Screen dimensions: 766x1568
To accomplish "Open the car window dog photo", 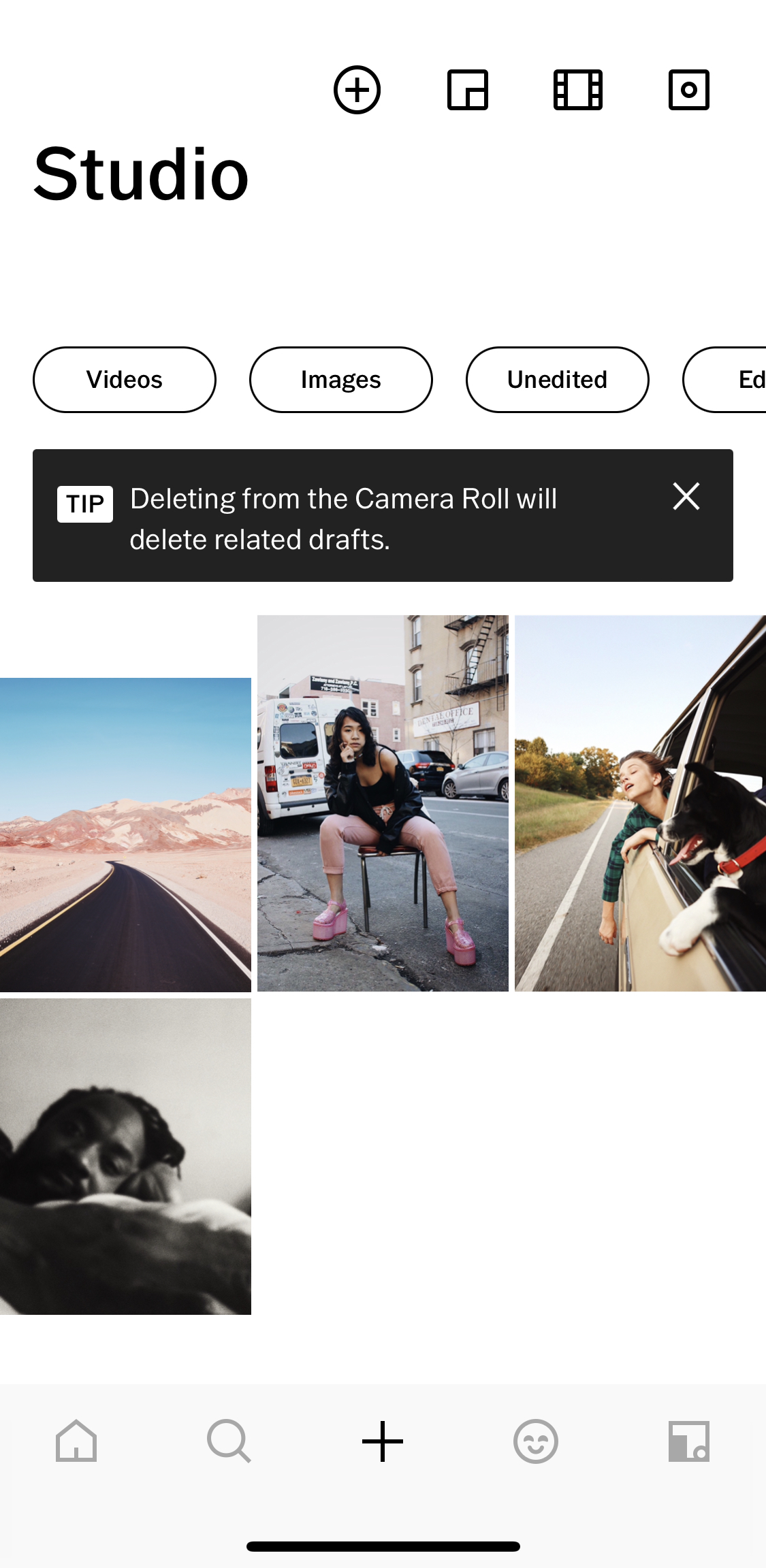I will pyautogui.click(x=640, y=803).
